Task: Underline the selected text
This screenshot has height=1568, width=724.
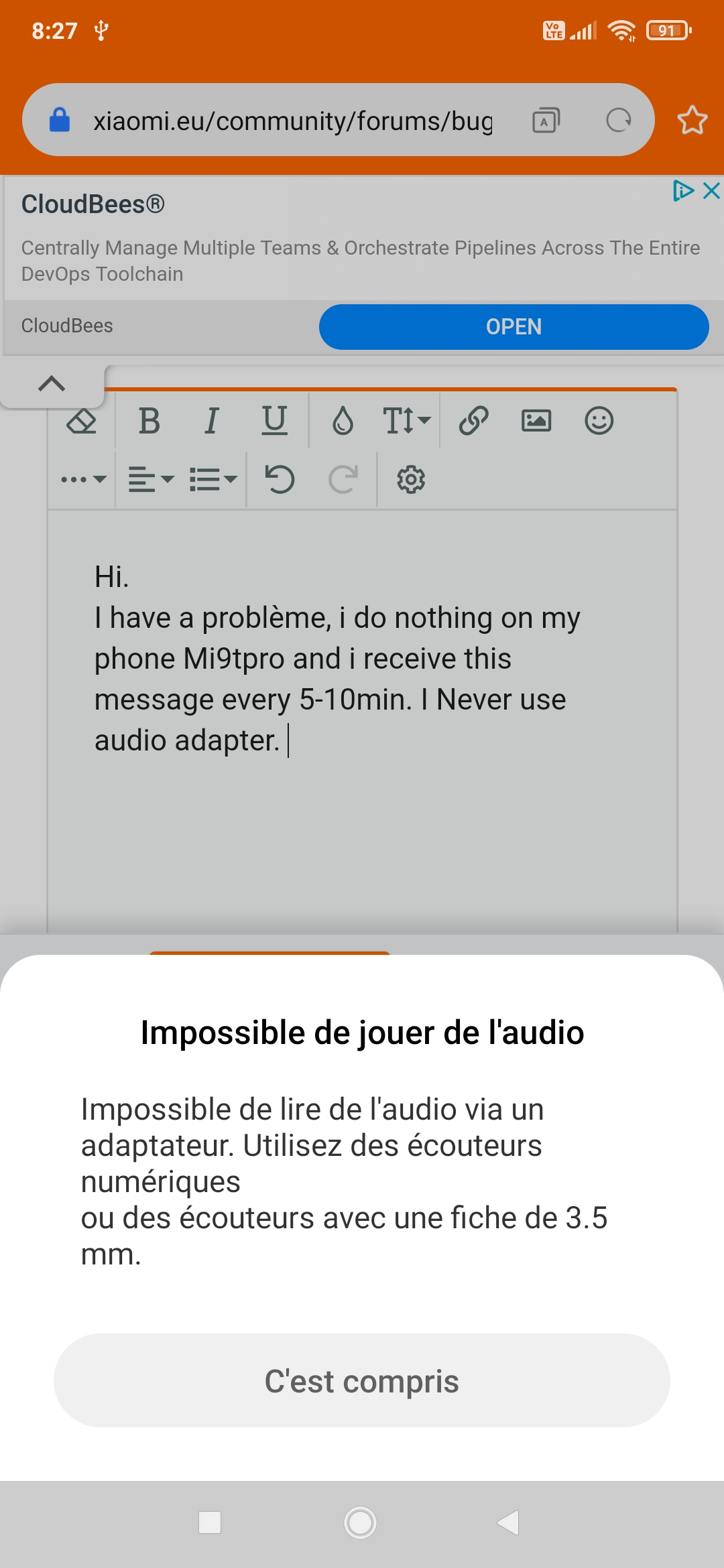Action: pos(274,421)
